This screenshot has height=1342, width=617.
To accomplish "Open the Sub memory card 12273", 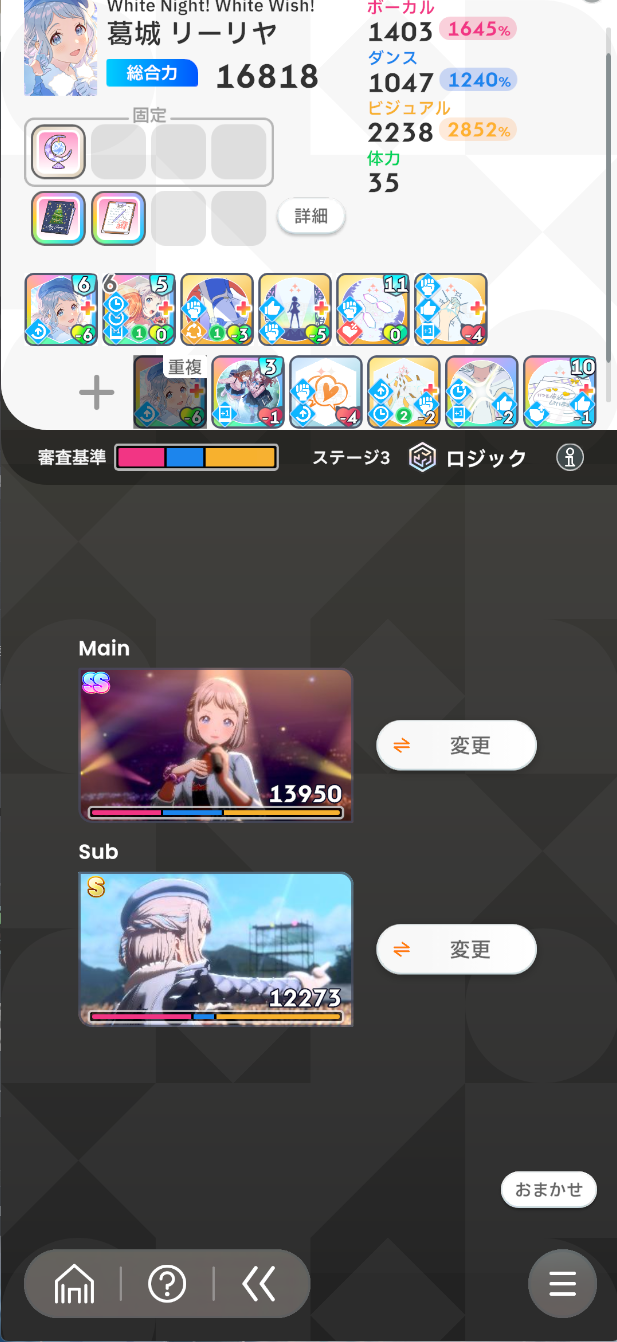I will tap(216, 949).
